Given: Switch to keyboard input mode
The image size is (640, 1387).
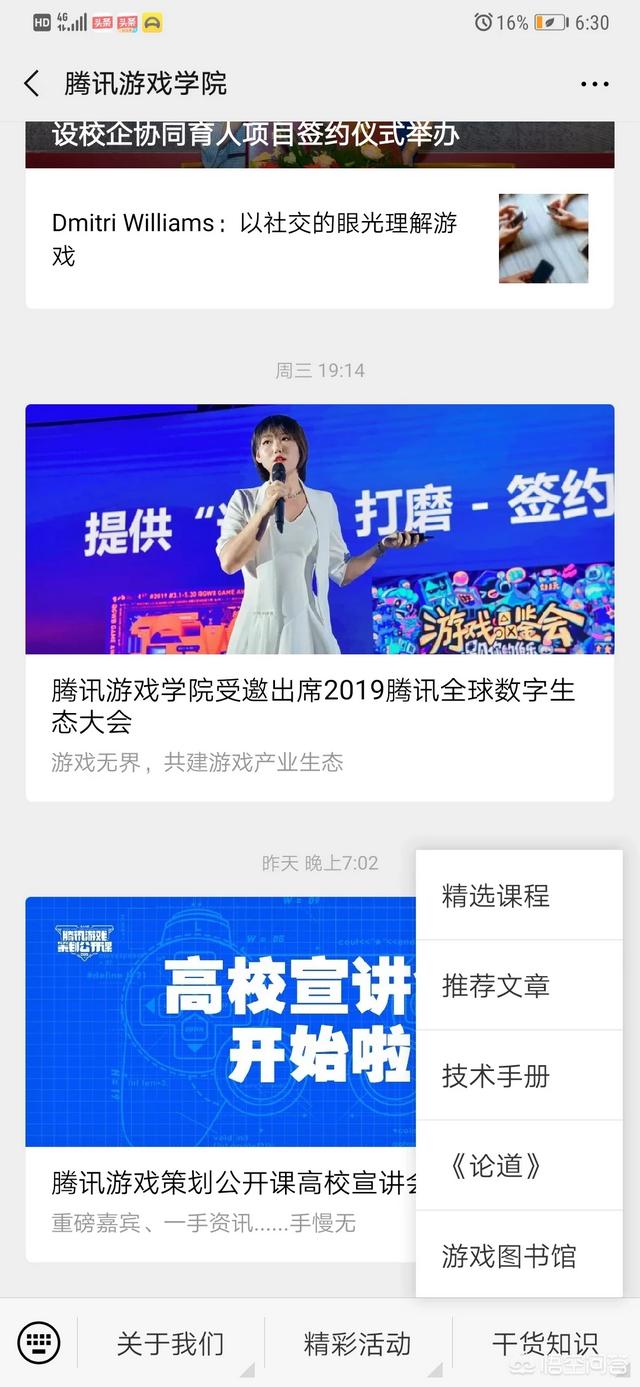Looking at the screenshot, I should point(39,1343).
